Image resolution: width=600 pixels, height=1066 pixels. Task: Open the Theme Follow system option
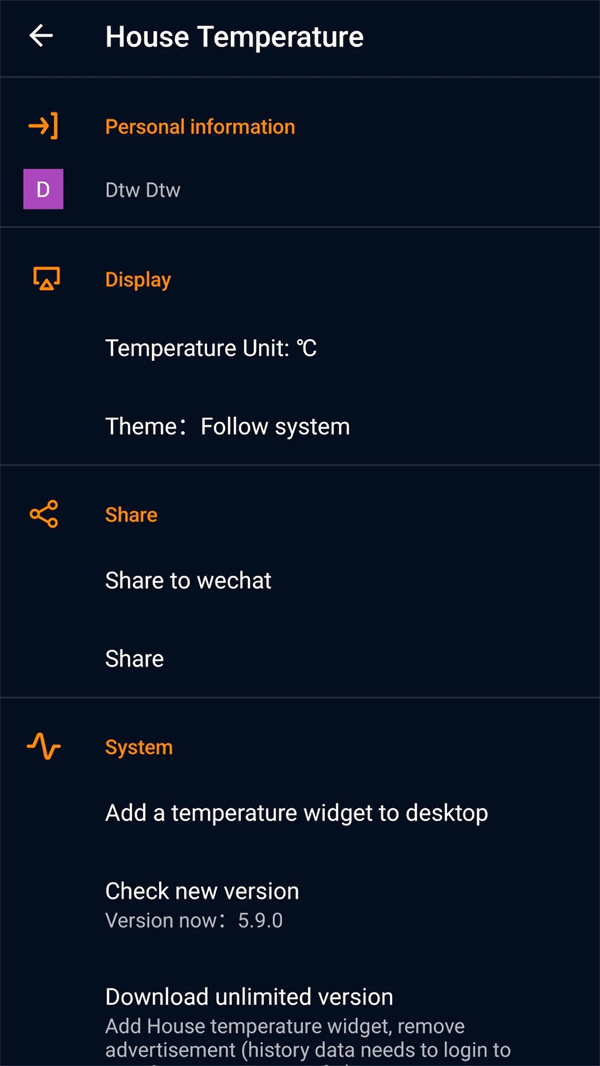227,427
